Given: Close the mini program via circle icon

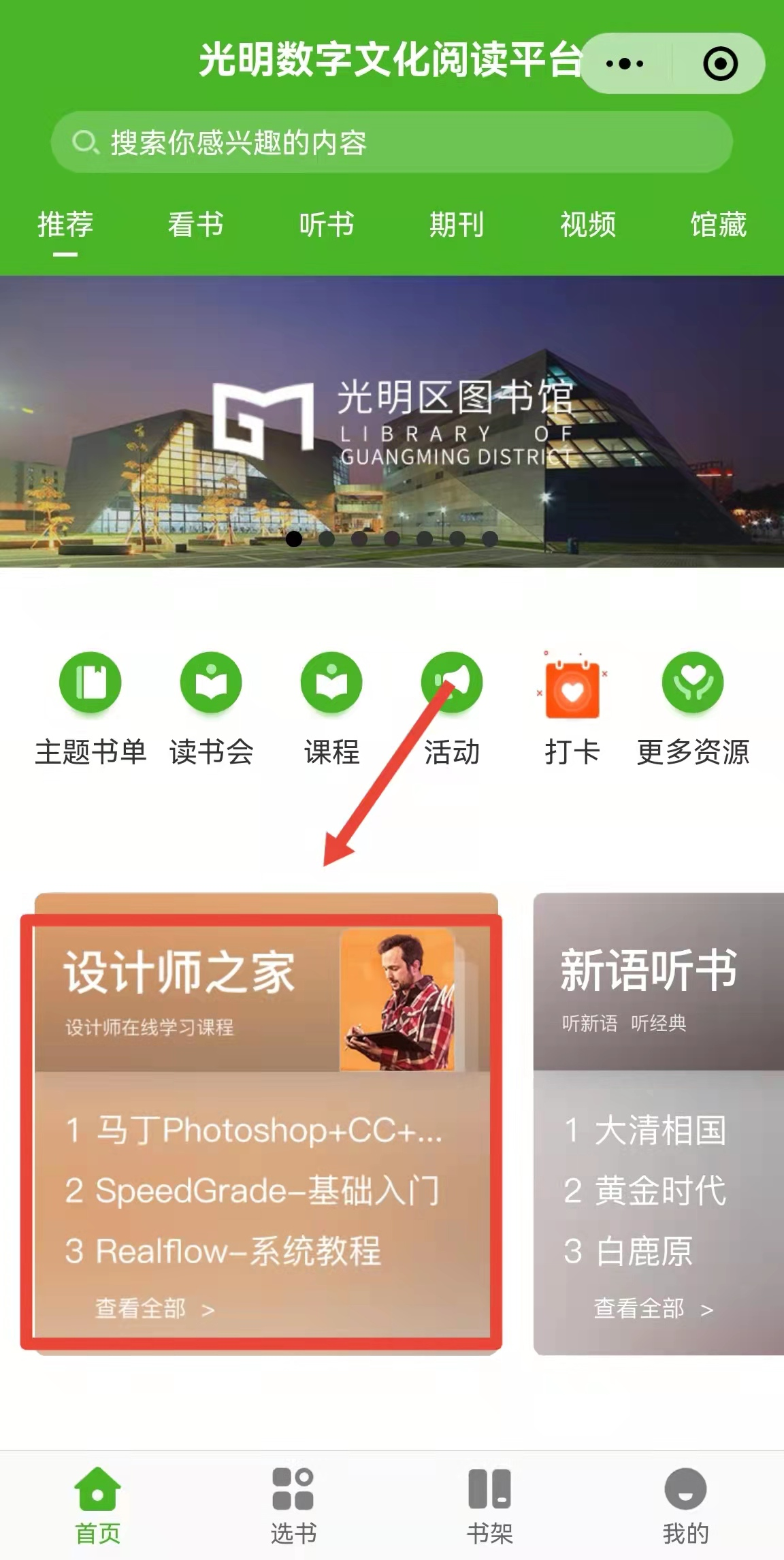Looking at the screenshot, I should (720, 64).
